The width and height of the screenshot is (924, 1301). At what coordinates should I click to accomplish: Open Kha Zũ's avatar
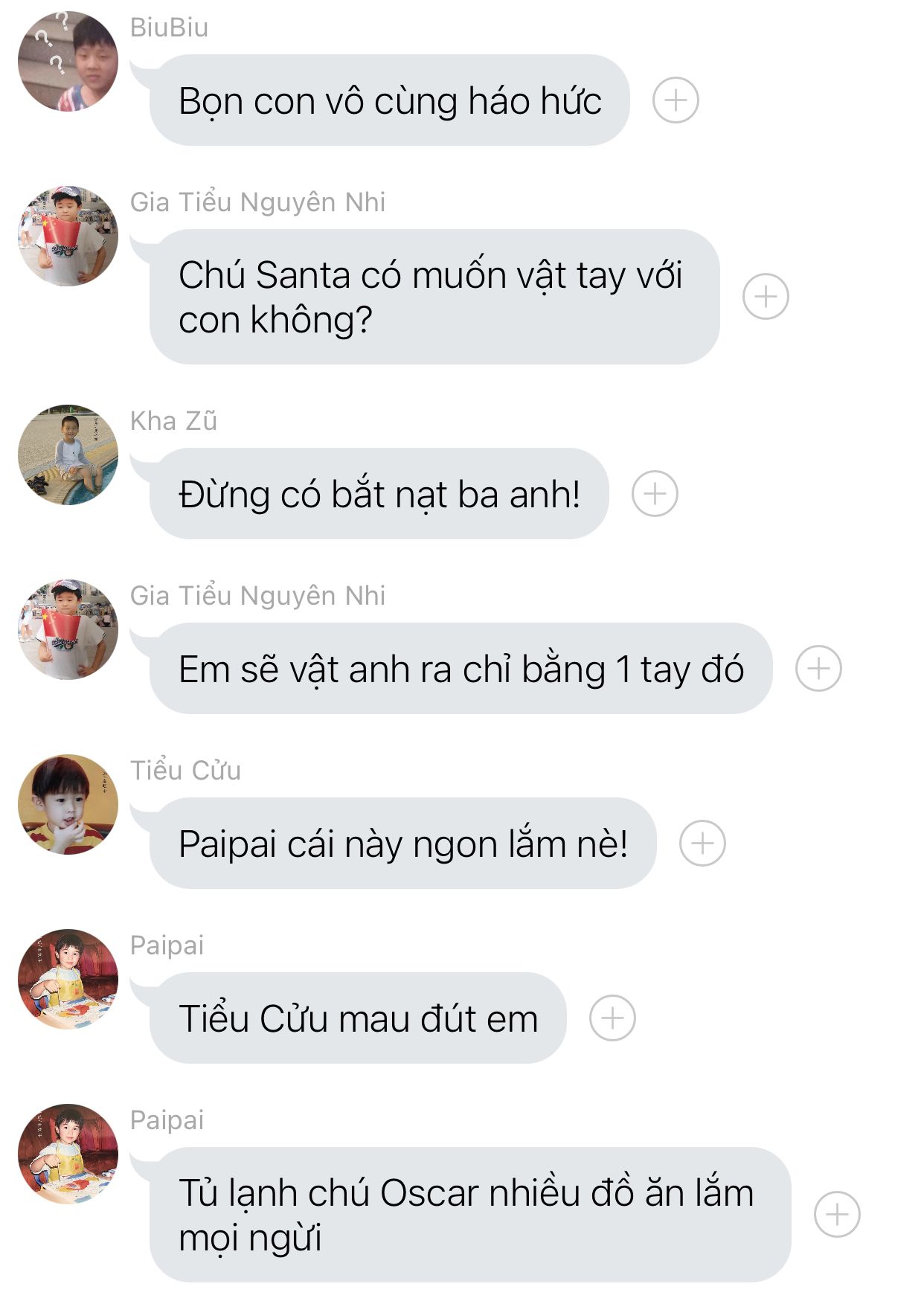[68, 454]
